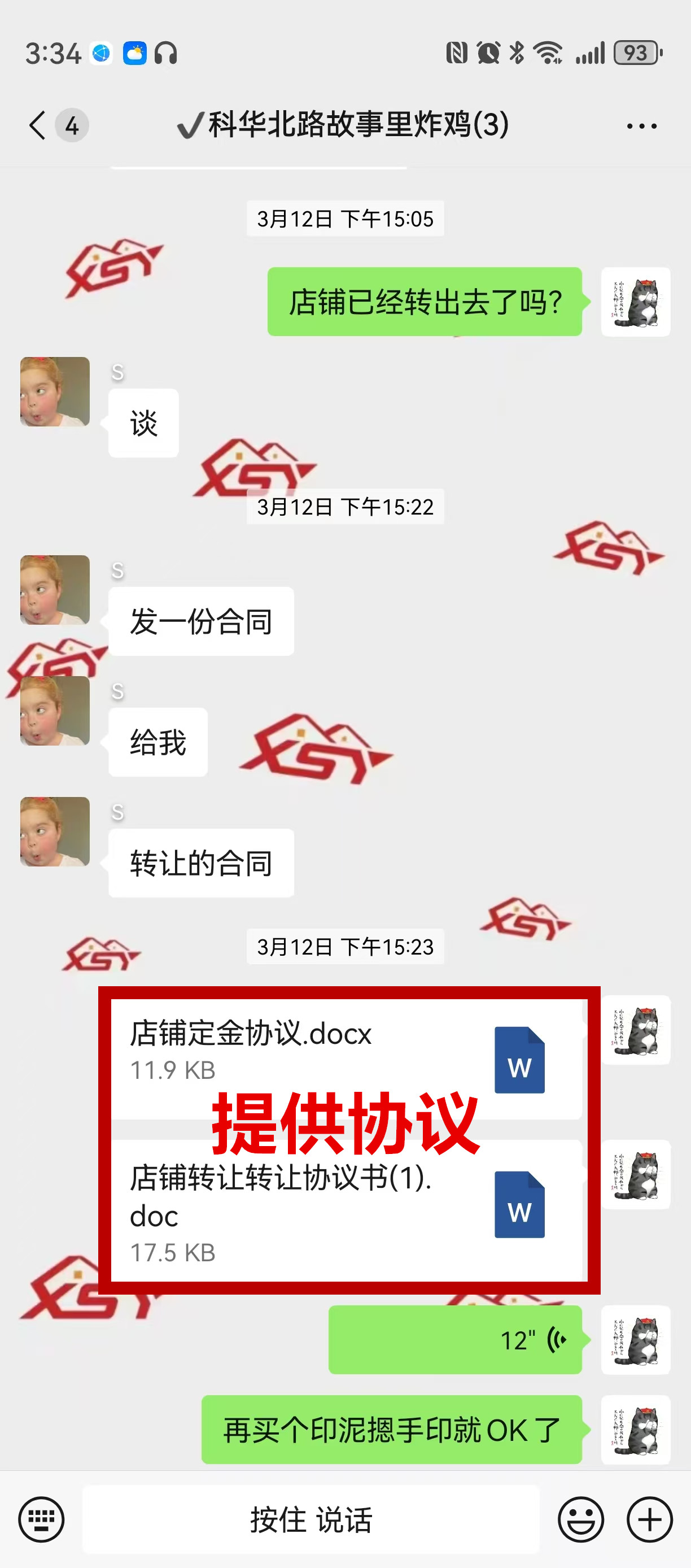Viewport: 691px width, 1568px height.
Task: Tap the 按住 说话 hold-to-talk button
Action: [x=311, y=1519]
